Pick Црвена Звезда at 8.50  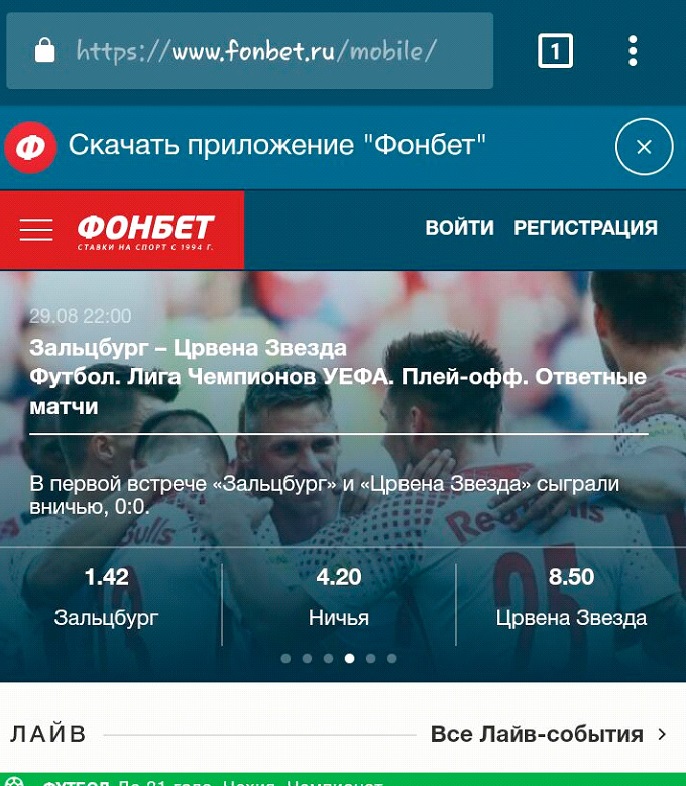click(571, 596)
